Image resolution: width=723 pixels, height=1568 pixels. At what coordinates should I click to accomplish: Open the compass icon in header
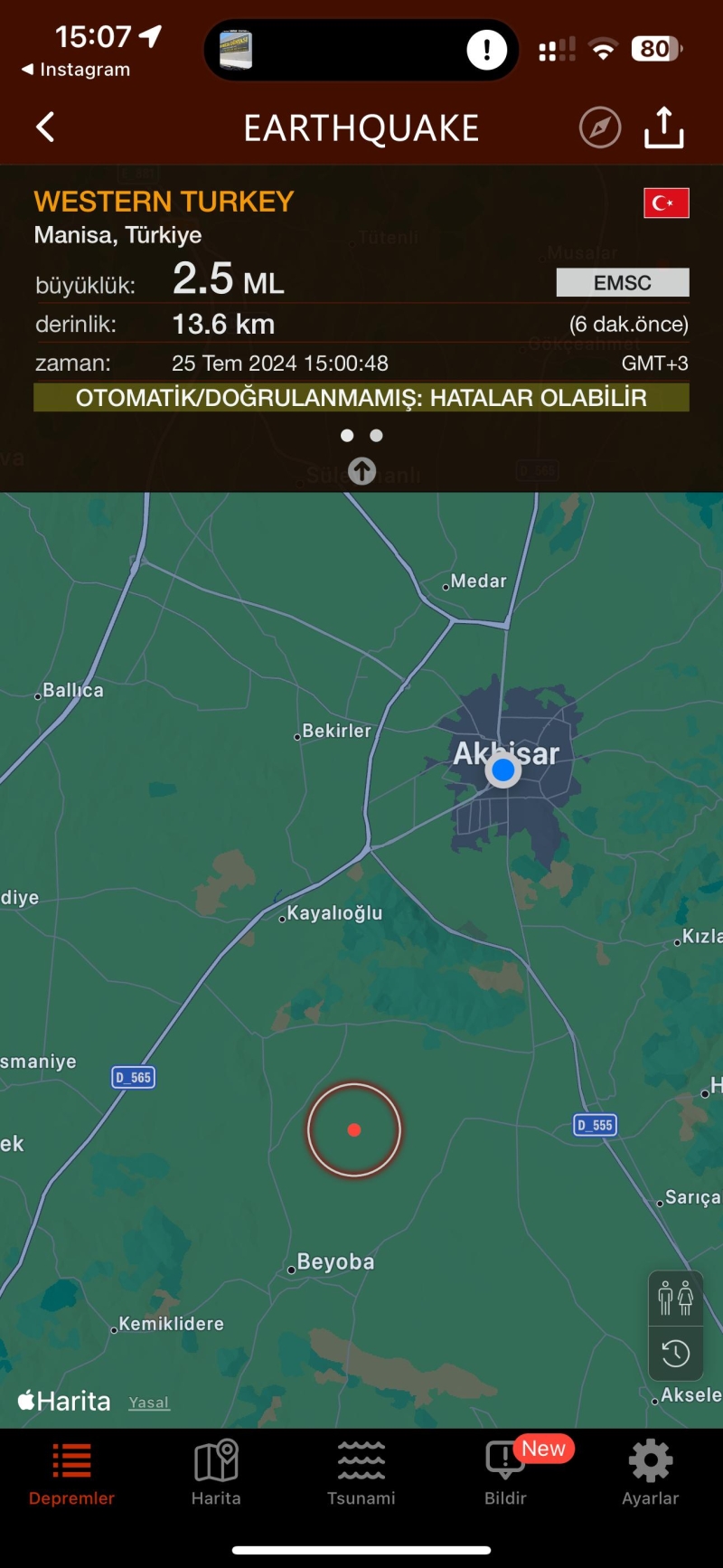(x=600, y=128)
